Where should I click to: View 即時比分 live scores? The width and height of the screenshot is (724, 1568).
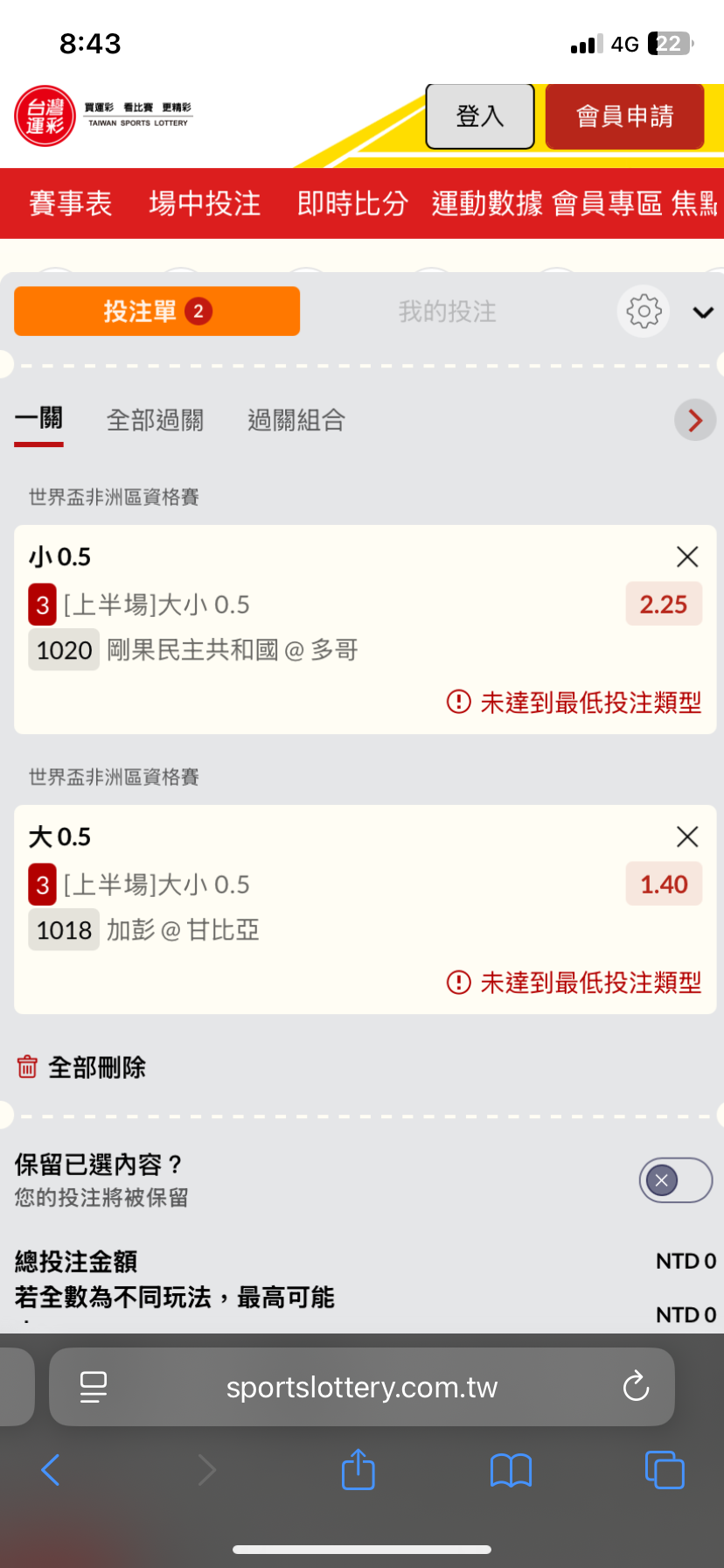pyautogui.click(x=352, y=203)
